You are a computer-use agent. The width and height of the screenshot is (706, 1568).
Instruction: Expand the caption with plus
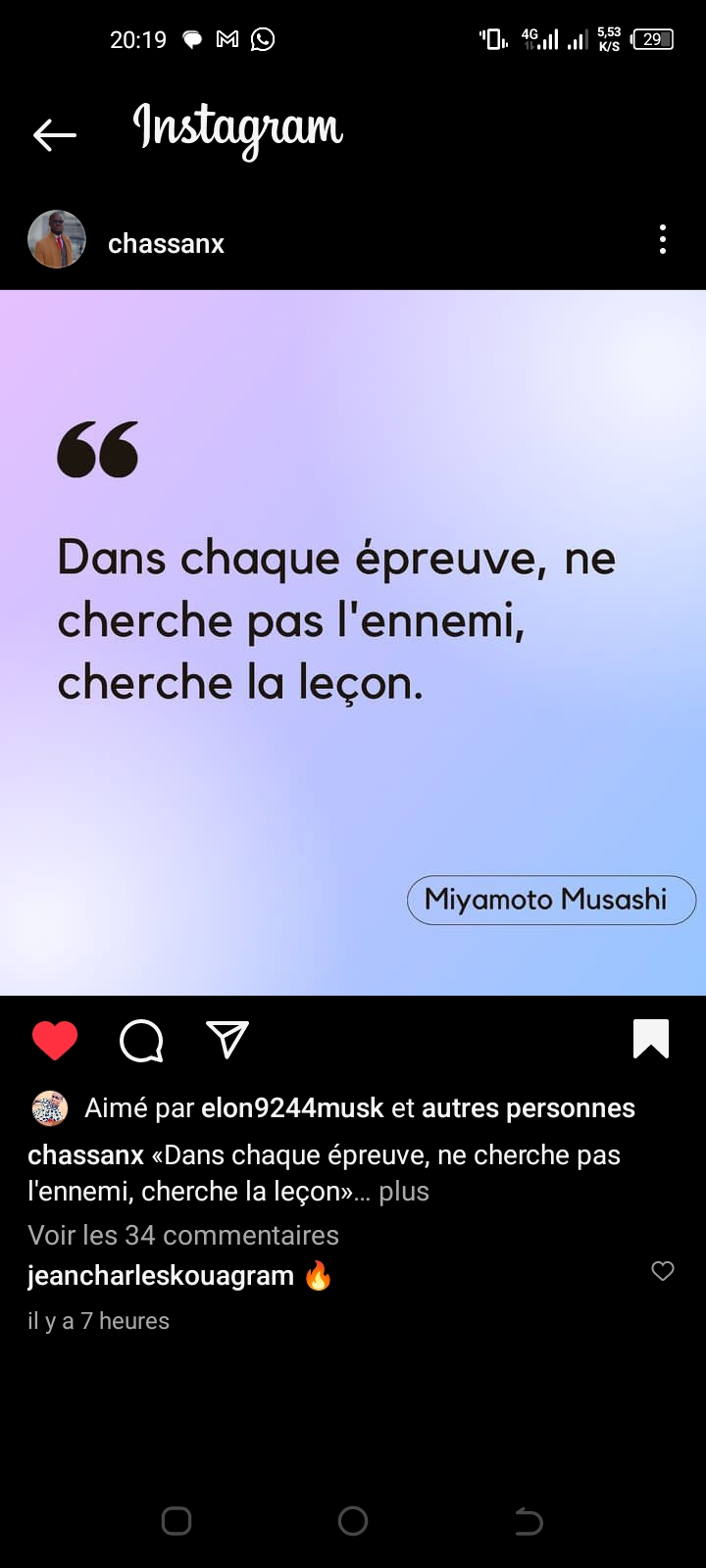(x=404, y=1192)
